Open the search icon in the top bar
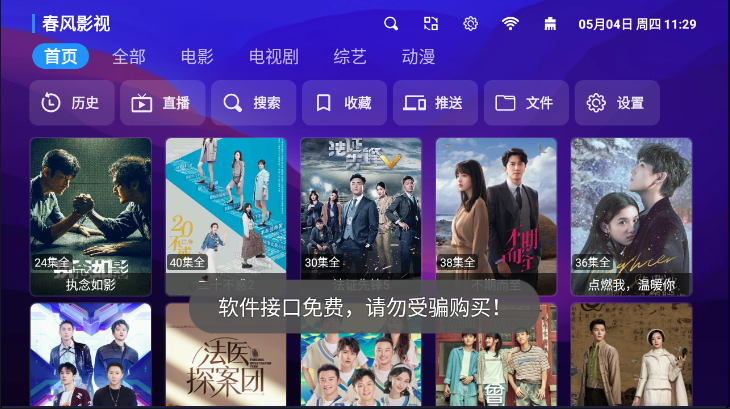Screen dimensions: 730x409 click(391, 23)
